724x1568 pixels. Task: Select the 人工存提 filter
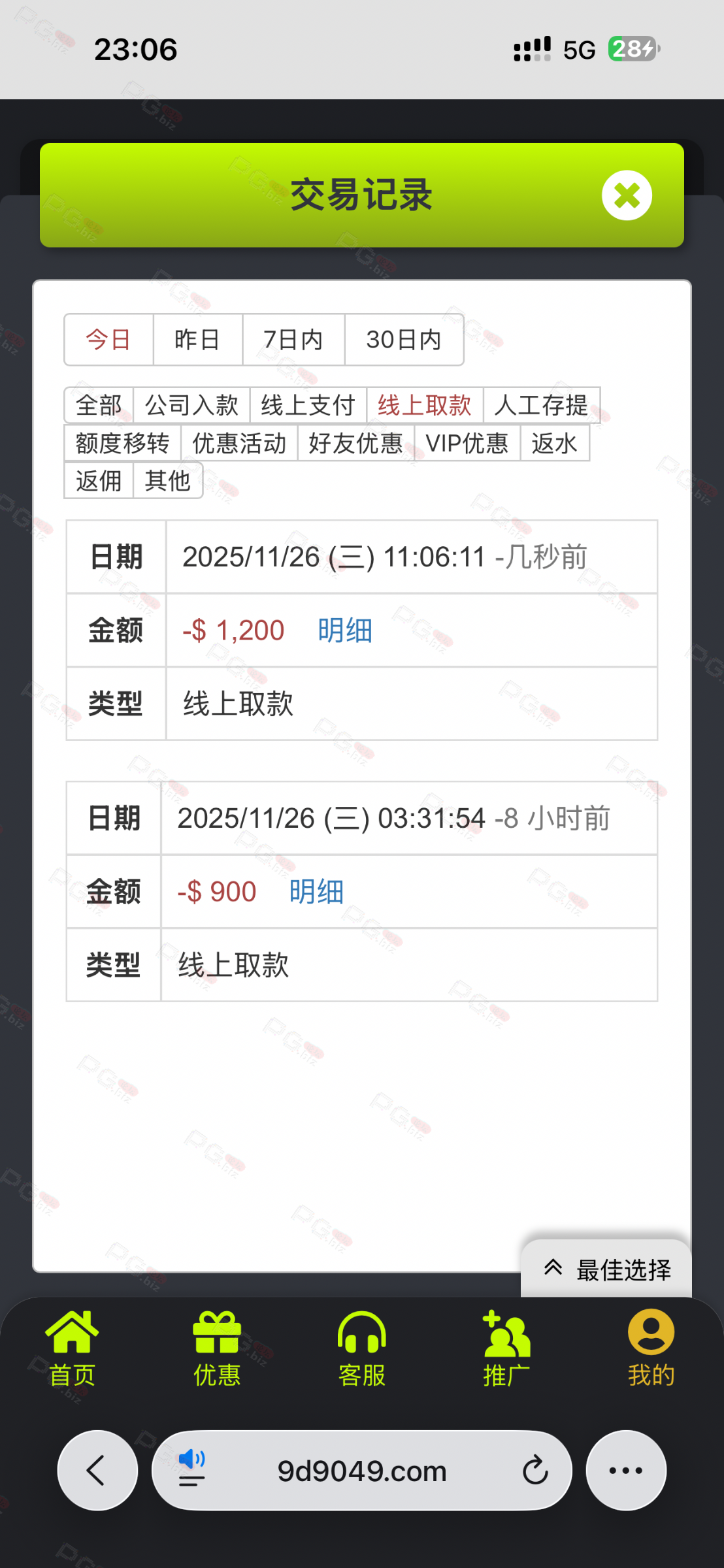pos(541,406)
